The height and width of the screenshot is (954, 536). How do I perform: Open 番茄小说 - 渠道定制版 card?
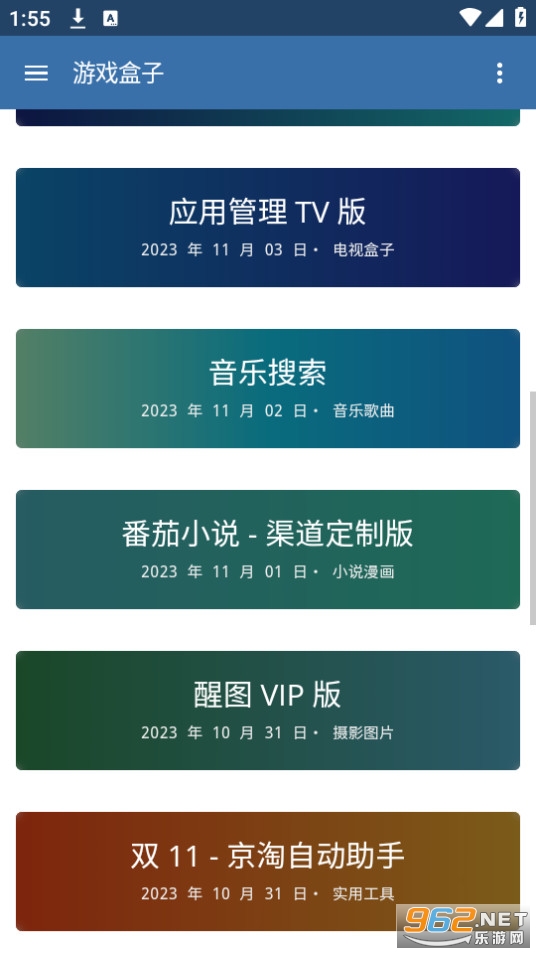coord(268,549)
